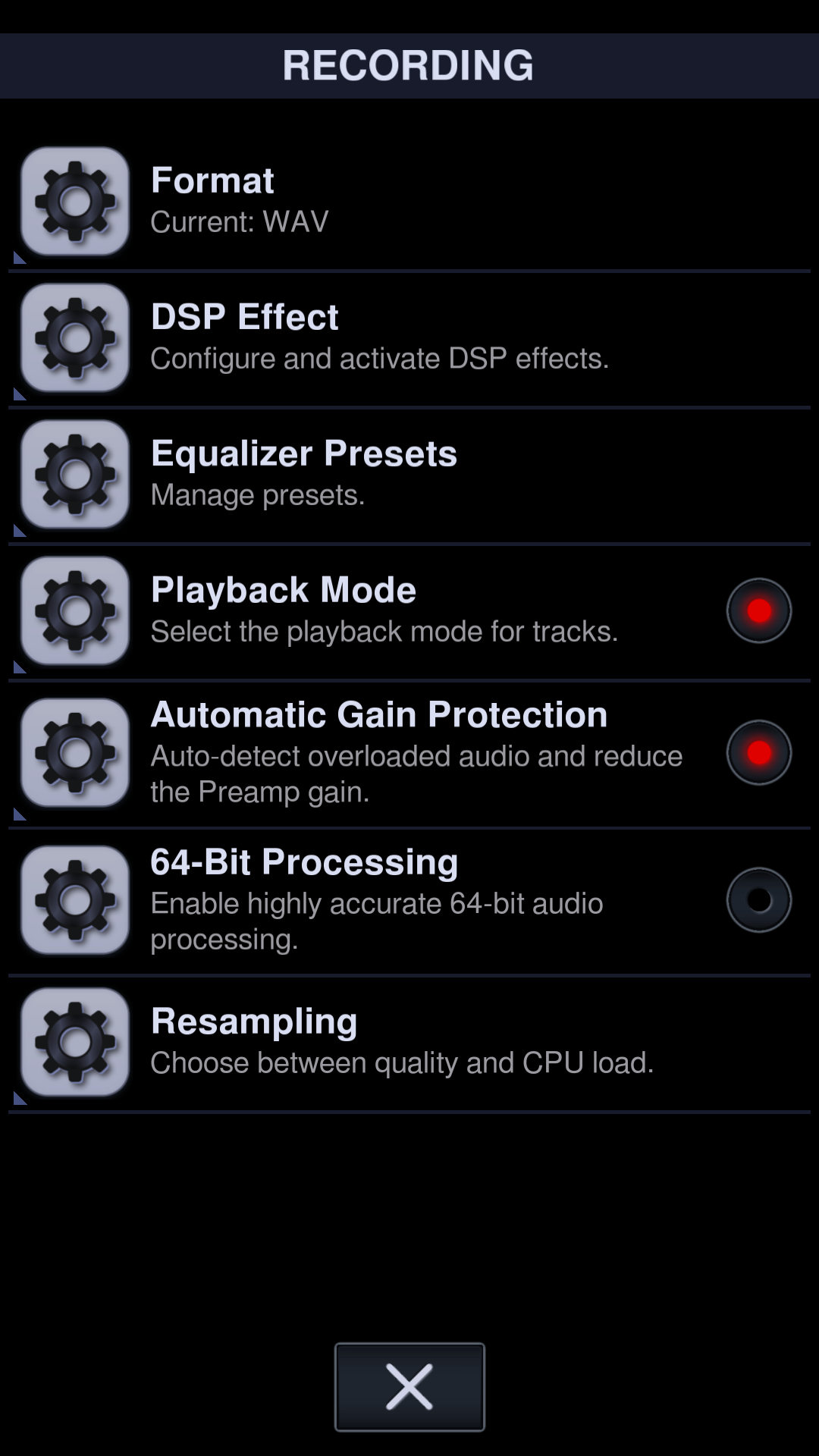Click the RECORDING title bar
The image size is (819, 1456).
click(x=409, y=65)
